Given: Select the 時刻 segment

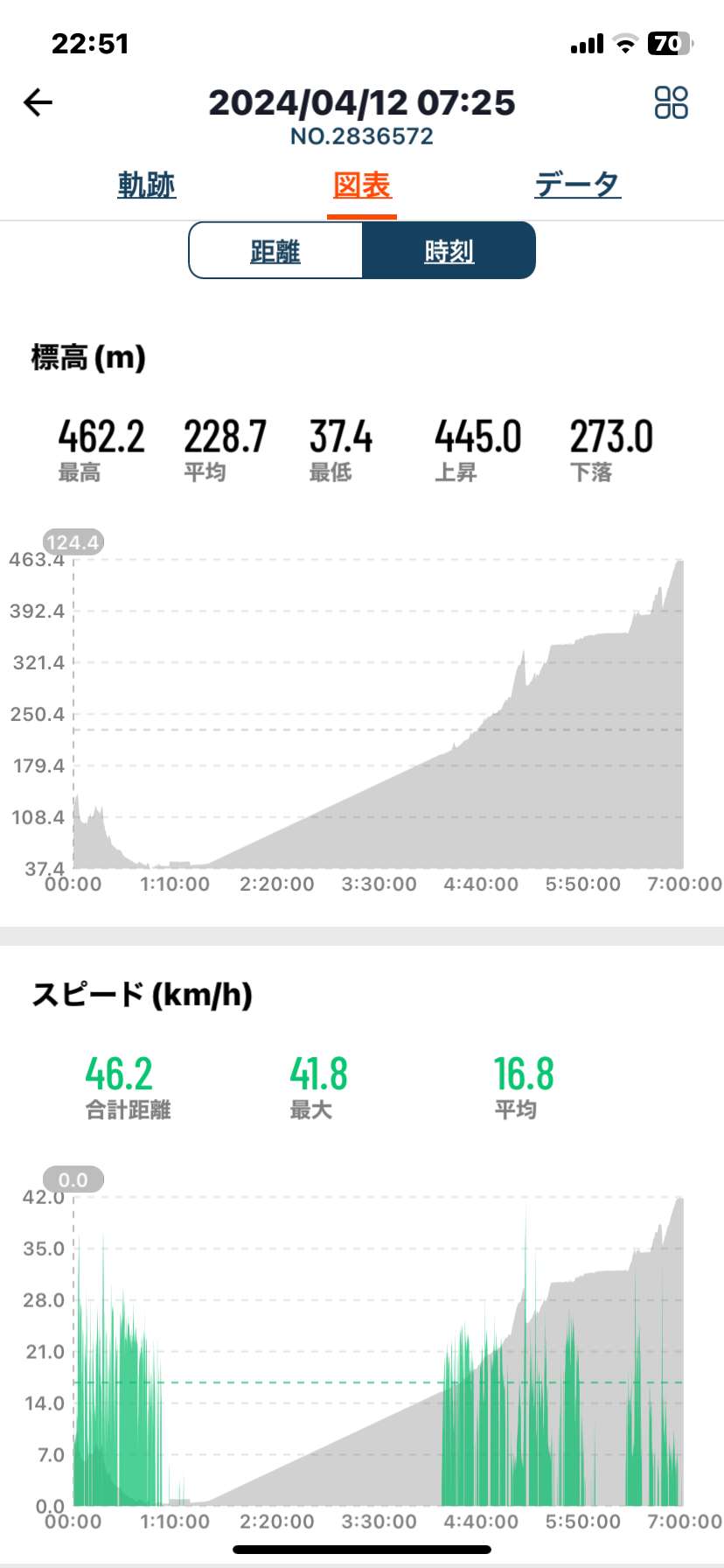Looking at the screenshot, I should [449, 251].
